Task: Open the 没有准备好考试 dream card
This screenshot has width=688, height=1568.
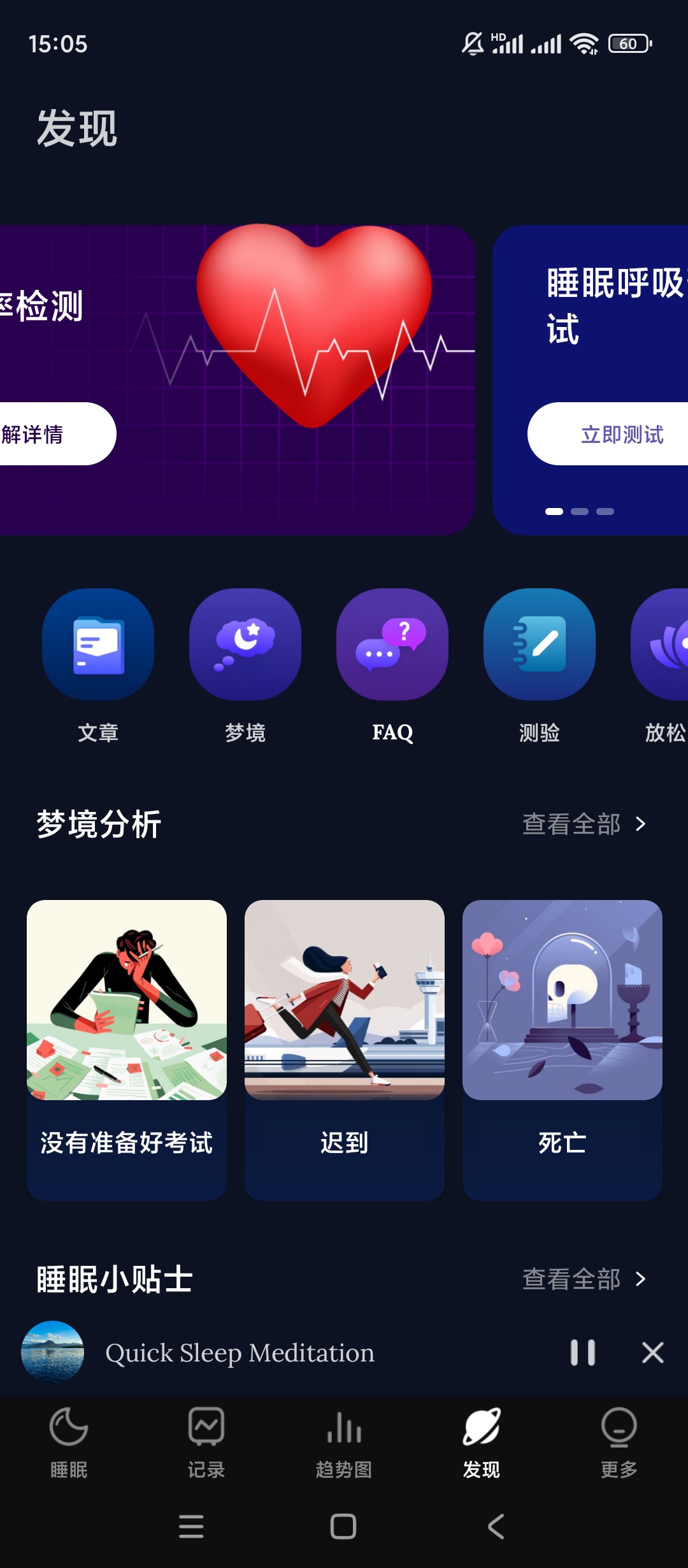Action: [x=127, y=1049]
